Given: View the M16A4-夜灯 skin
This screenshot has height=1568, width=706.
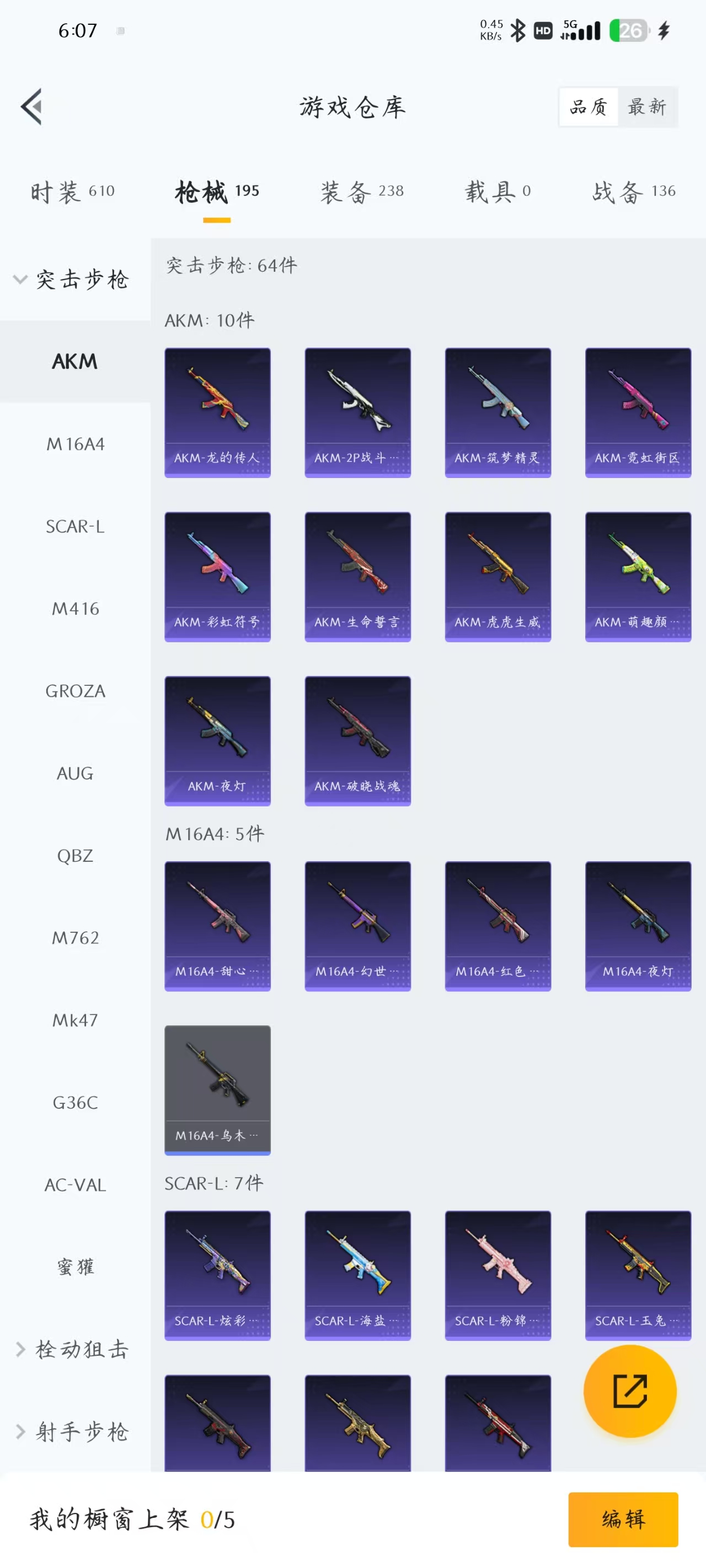Looking at the screenshot, I should 638,926.
